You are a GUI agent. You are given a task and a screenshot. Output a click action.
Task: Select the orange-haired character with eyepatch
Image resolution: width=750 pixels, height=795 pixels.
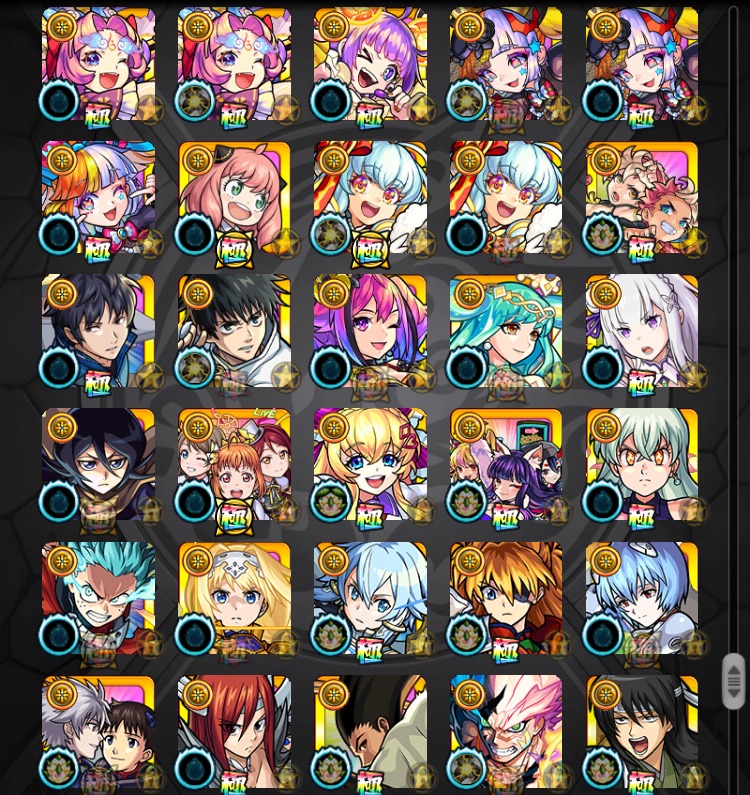[x=506, y=599]
